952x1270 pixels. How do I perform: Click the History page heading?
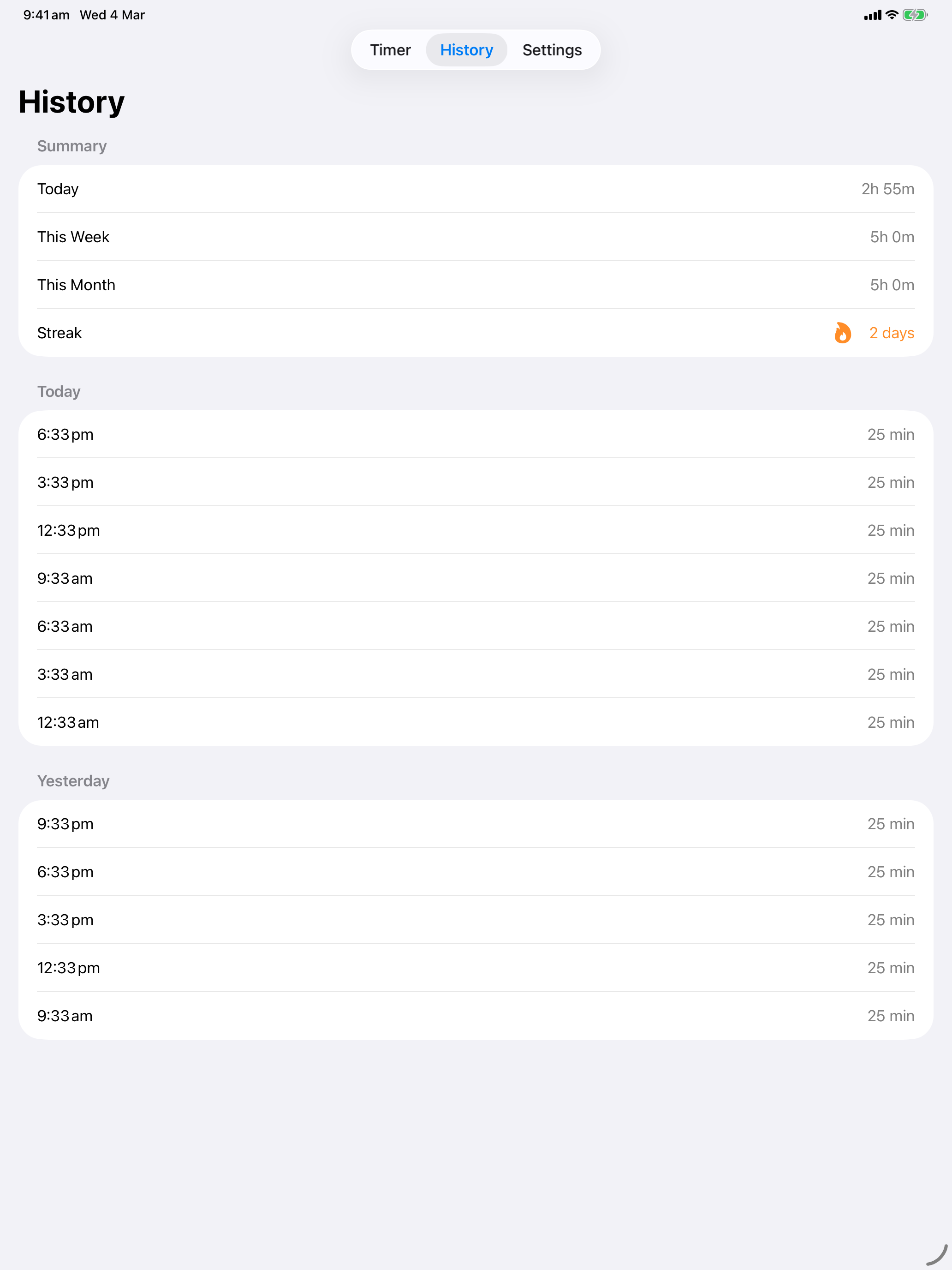71,101
